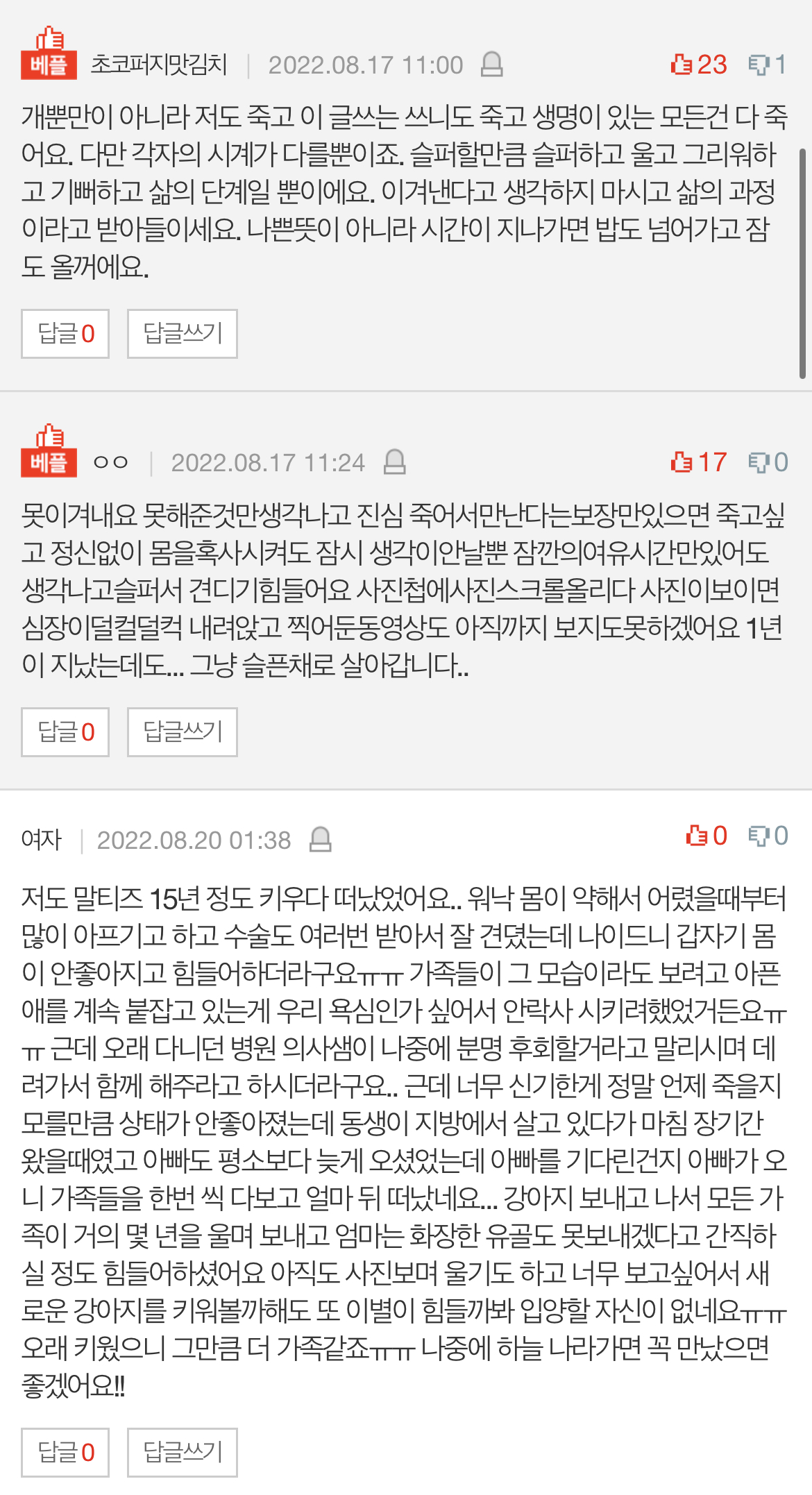Downvote the comment by ㅇㅇ
Image resolution: width=812 pixels, height=1495 pixels.
click(768, 462)
